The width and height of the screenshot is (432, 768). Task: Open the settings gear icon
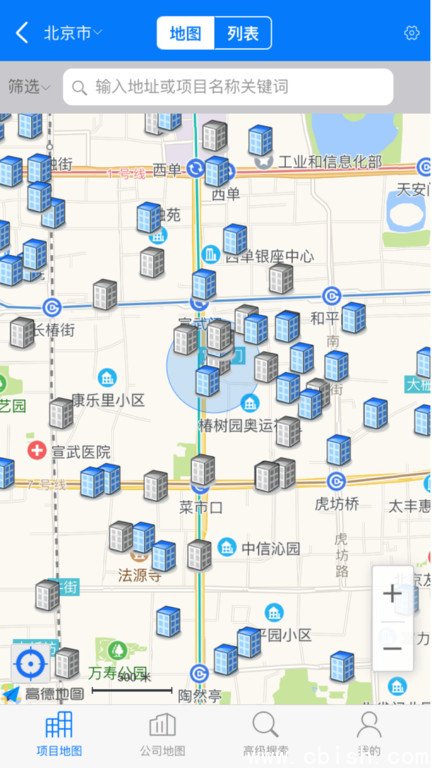coord(411,33)
